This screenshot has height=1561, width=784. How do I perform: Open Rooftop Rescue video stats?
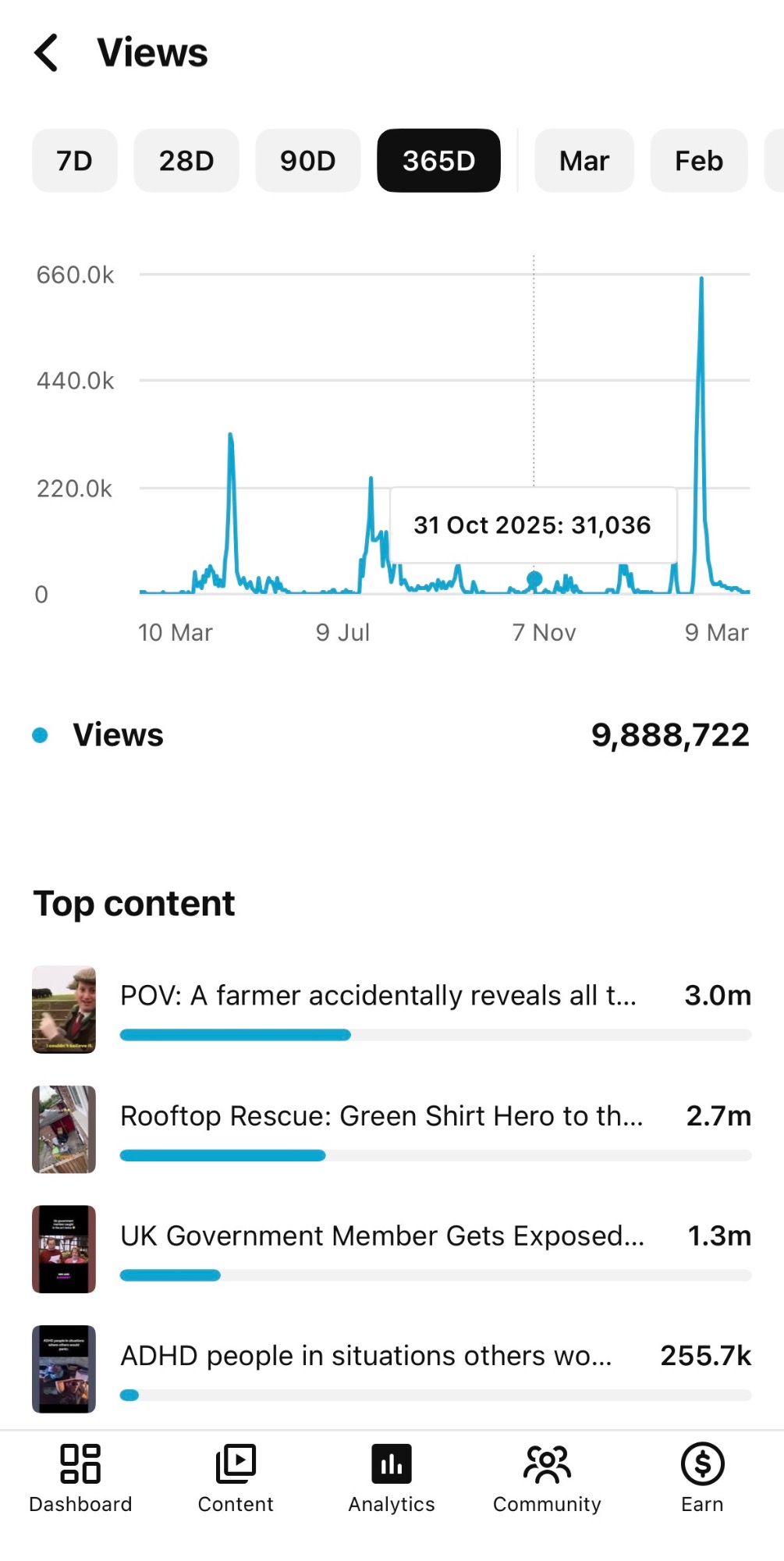click(381, 1117)
